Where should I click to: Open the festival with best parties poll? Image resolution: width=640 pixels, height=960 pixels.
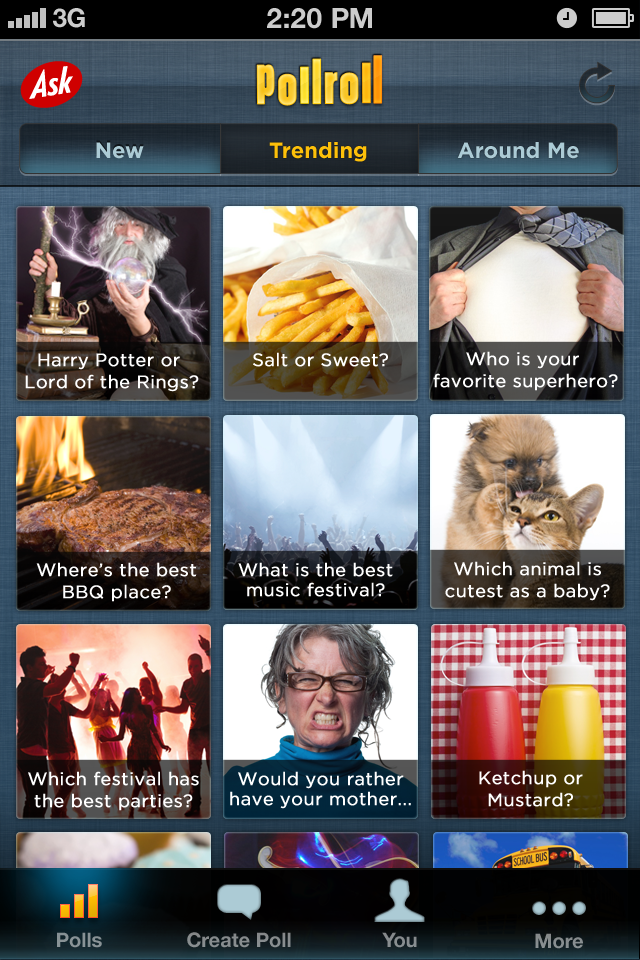click(113, 721)
